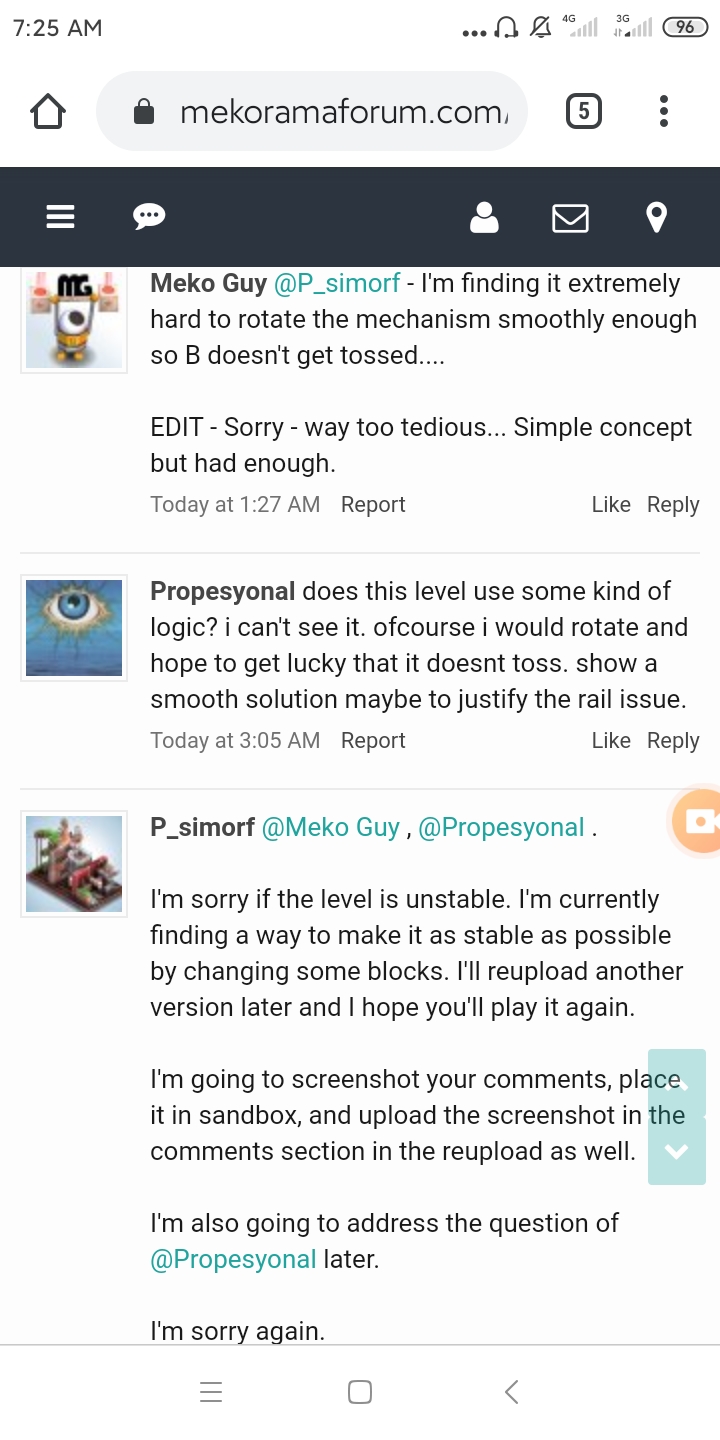Like Meko Guy's comment
720x1440 pixels.
point(611,505)
